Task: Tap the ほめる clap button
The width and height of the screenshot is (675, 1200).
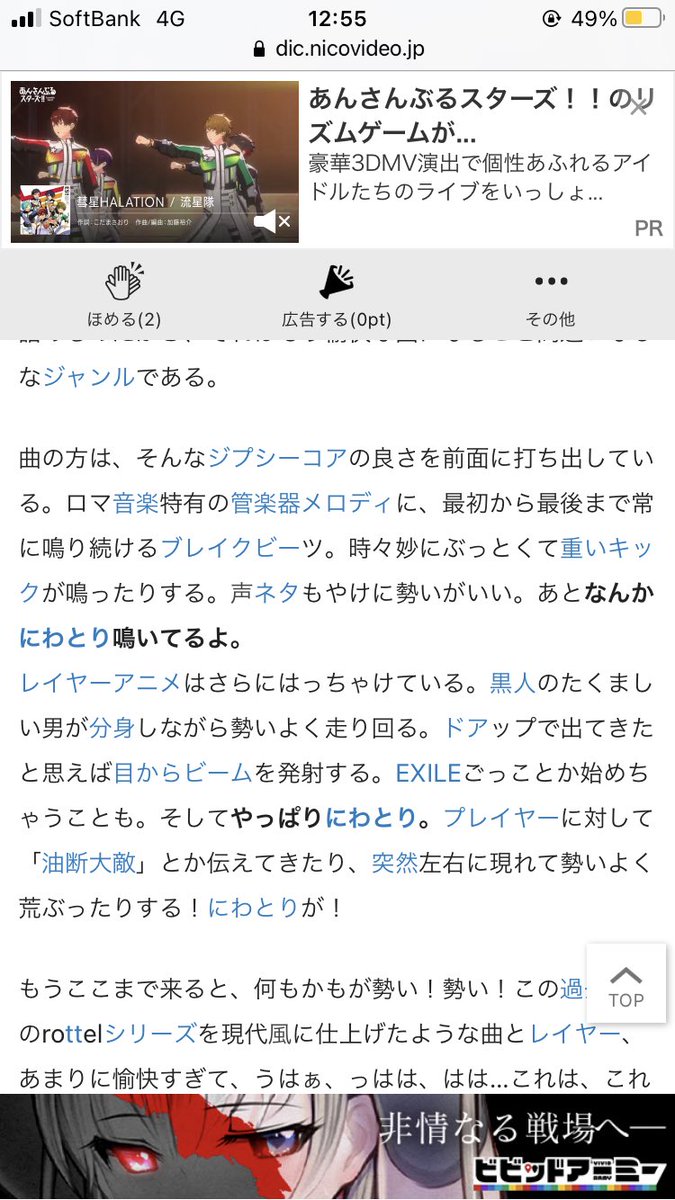Action: [124, 295]
